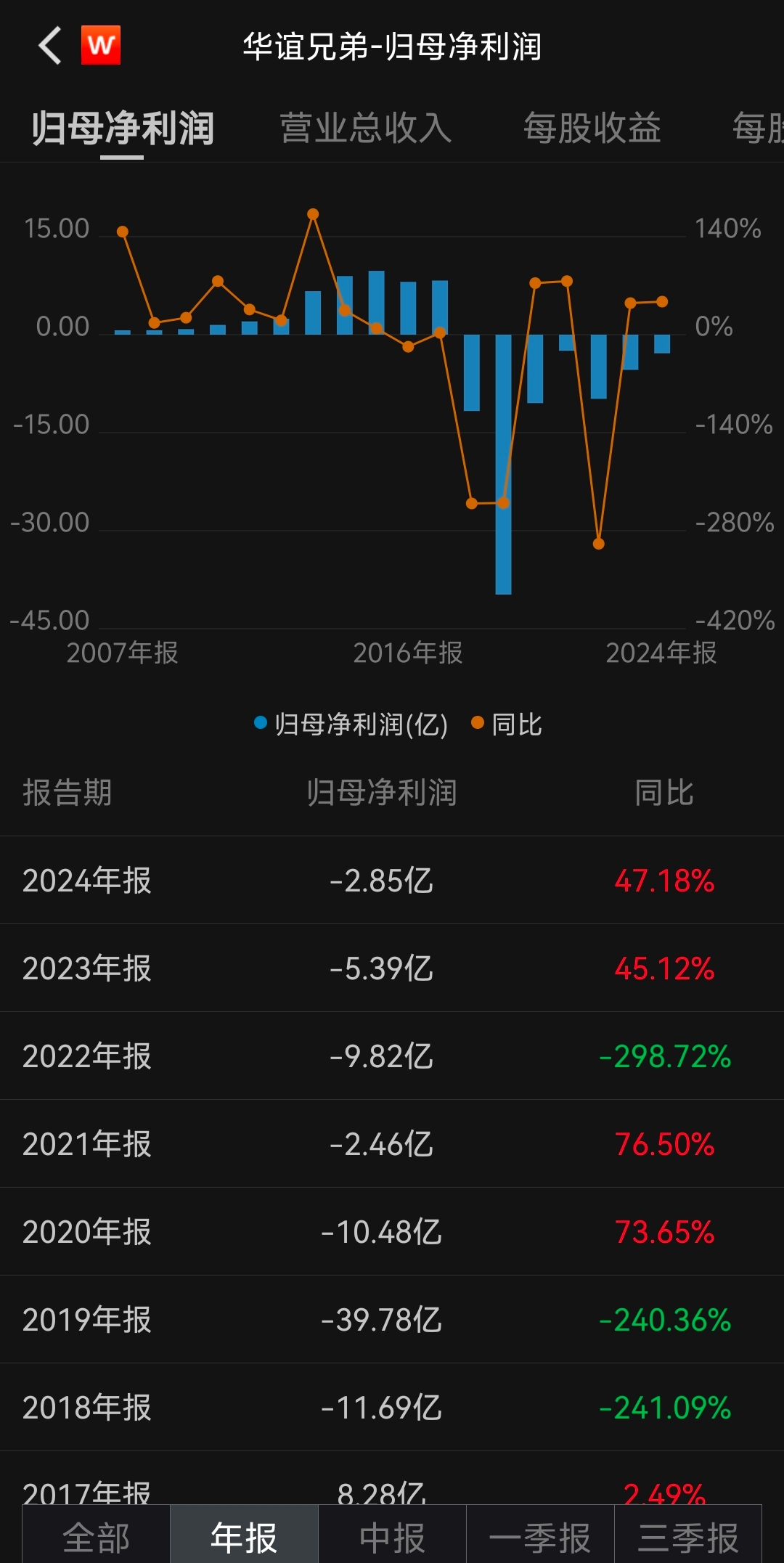
Task: Select the 年报 filter
Action: pos(244,1537)
